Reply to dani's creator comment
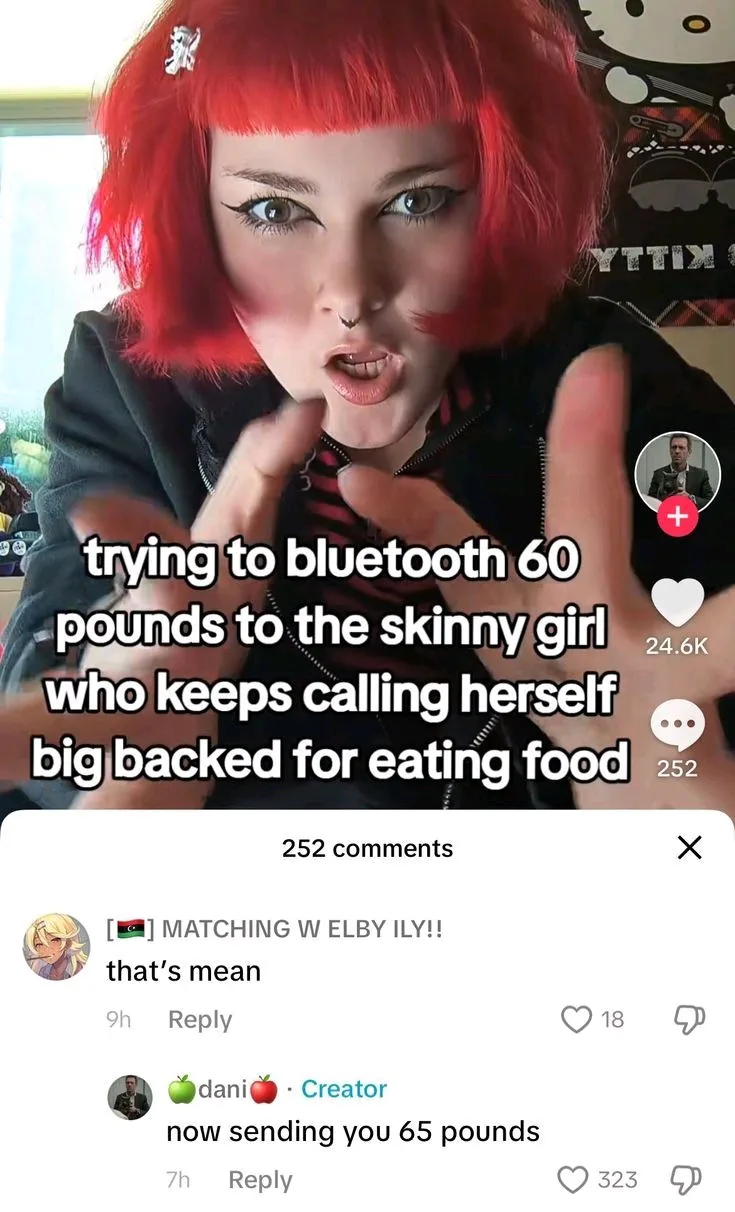This screenshot has width=735, height=1212. pyautogui.click(x=260, y=1180)
